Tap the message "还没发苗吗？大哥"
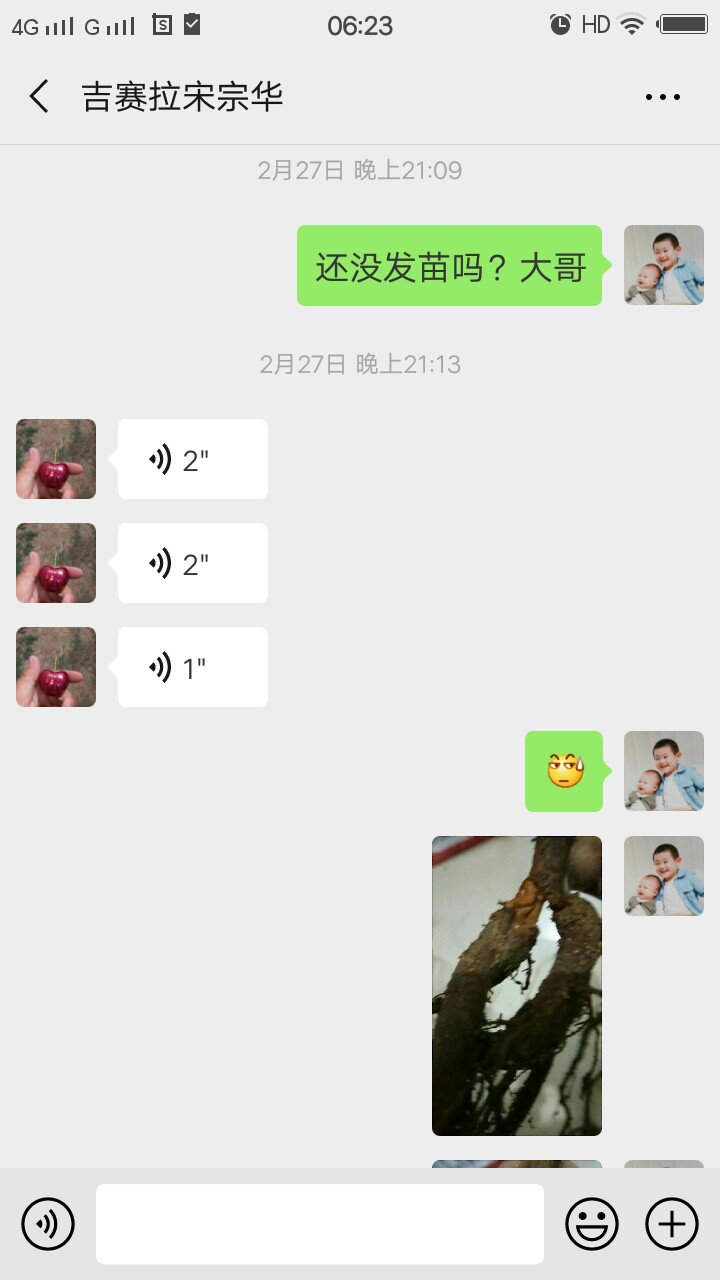 [449, 266]
